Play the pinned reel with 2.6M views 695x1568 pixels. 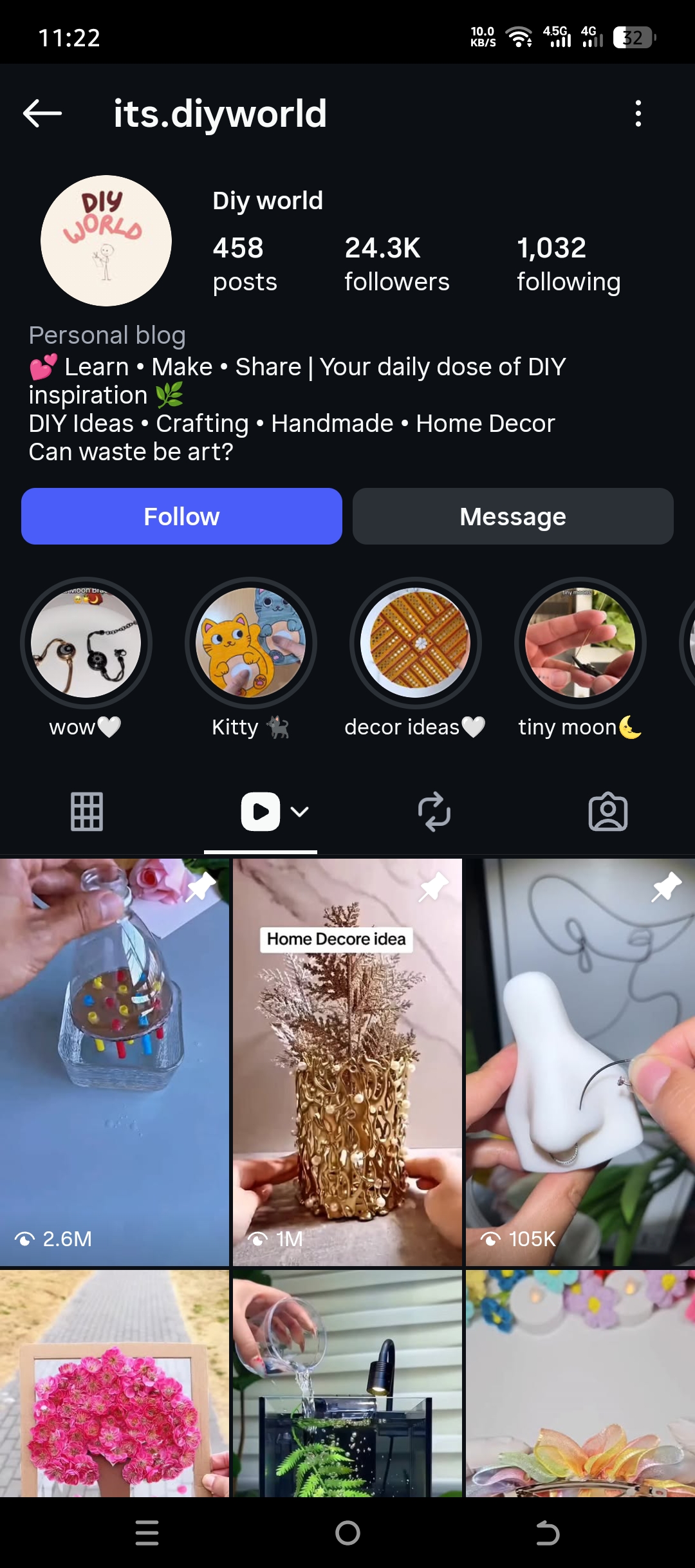pyautogui.click(x=115, y=1062)
